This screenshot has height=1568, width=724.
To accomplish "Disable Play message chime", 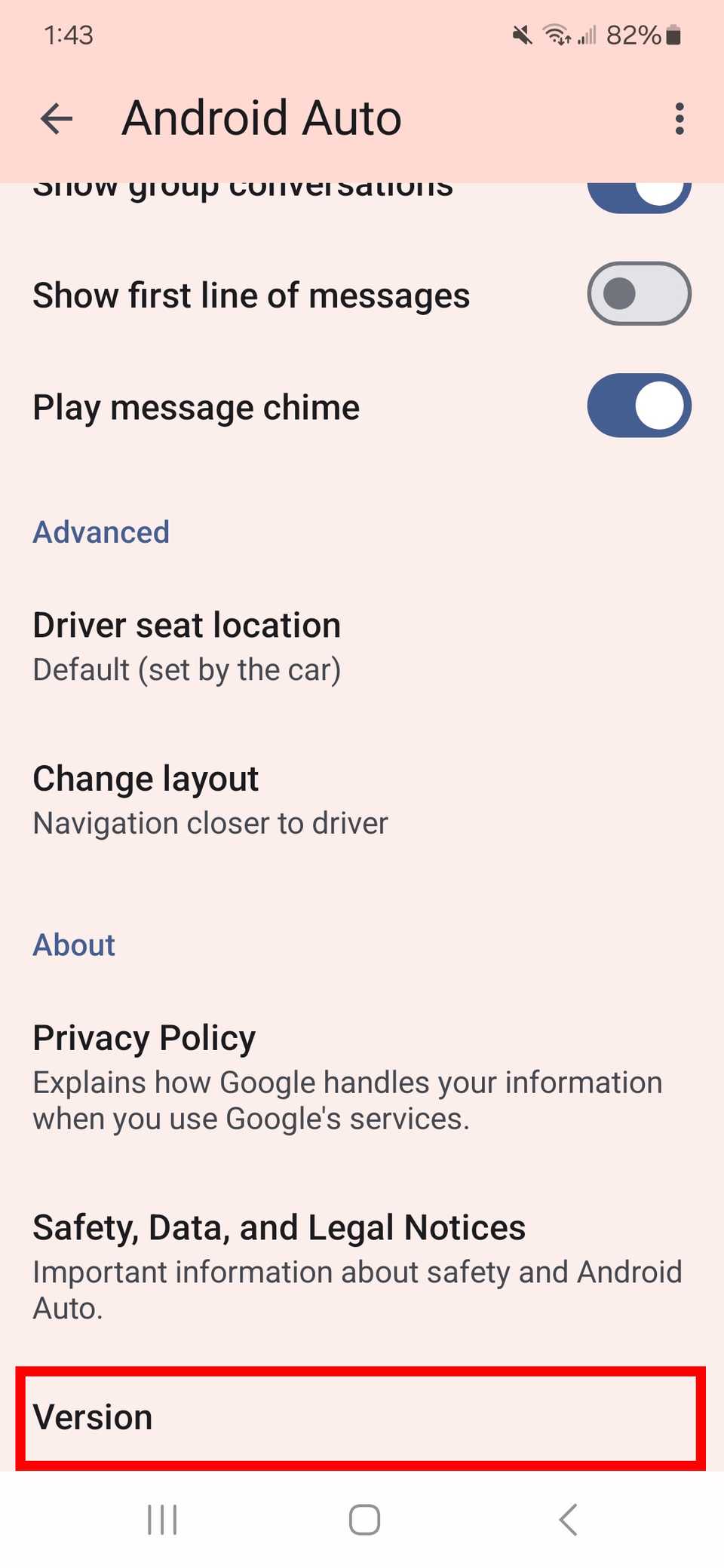I will [638, 406].
